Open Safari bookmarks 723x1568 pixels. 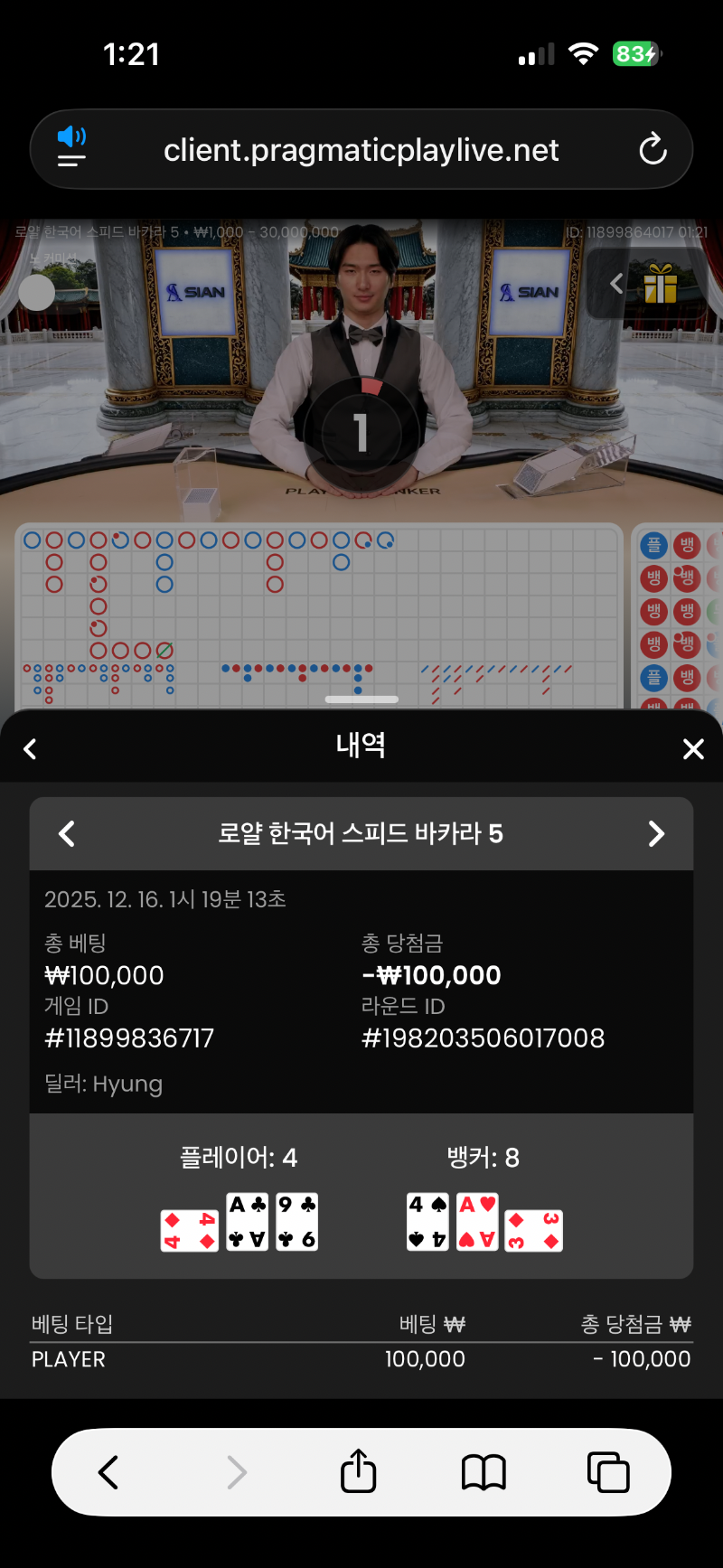484,1472
